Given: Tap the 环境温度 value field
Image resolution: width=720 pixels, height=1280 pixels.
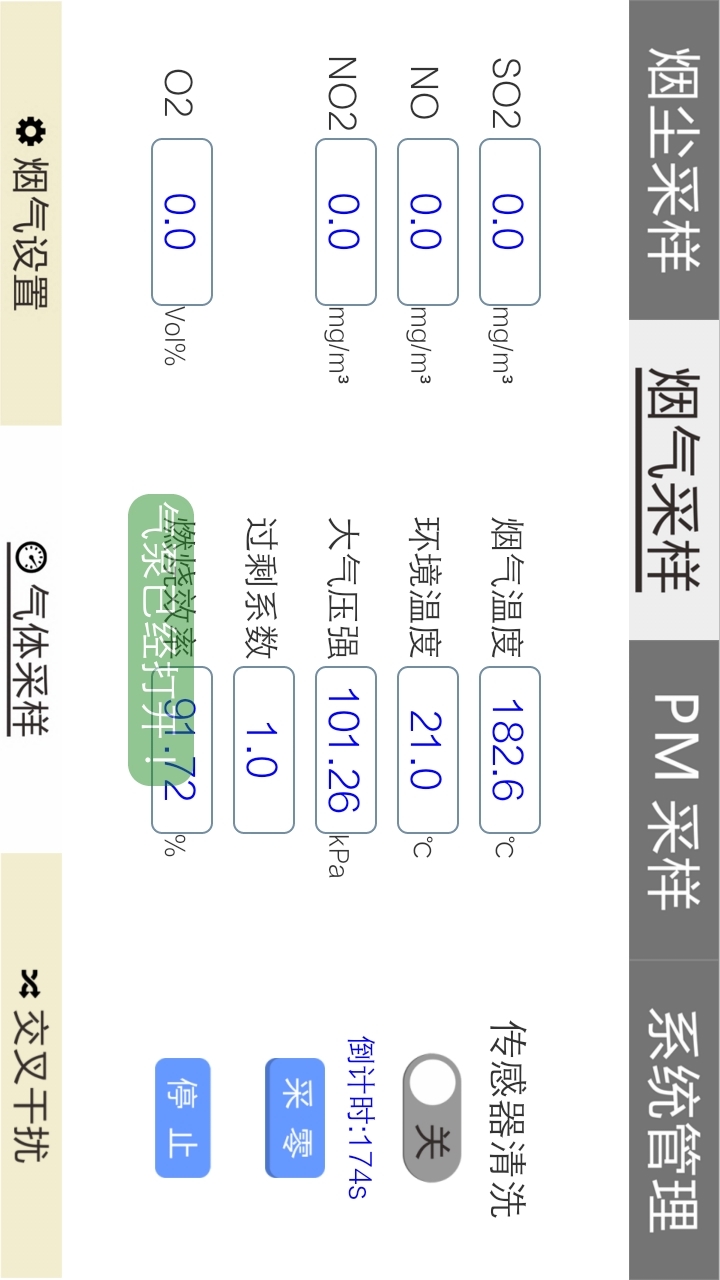Looking at the screenshot, I should pyautogui.click(x=428, y=750).
